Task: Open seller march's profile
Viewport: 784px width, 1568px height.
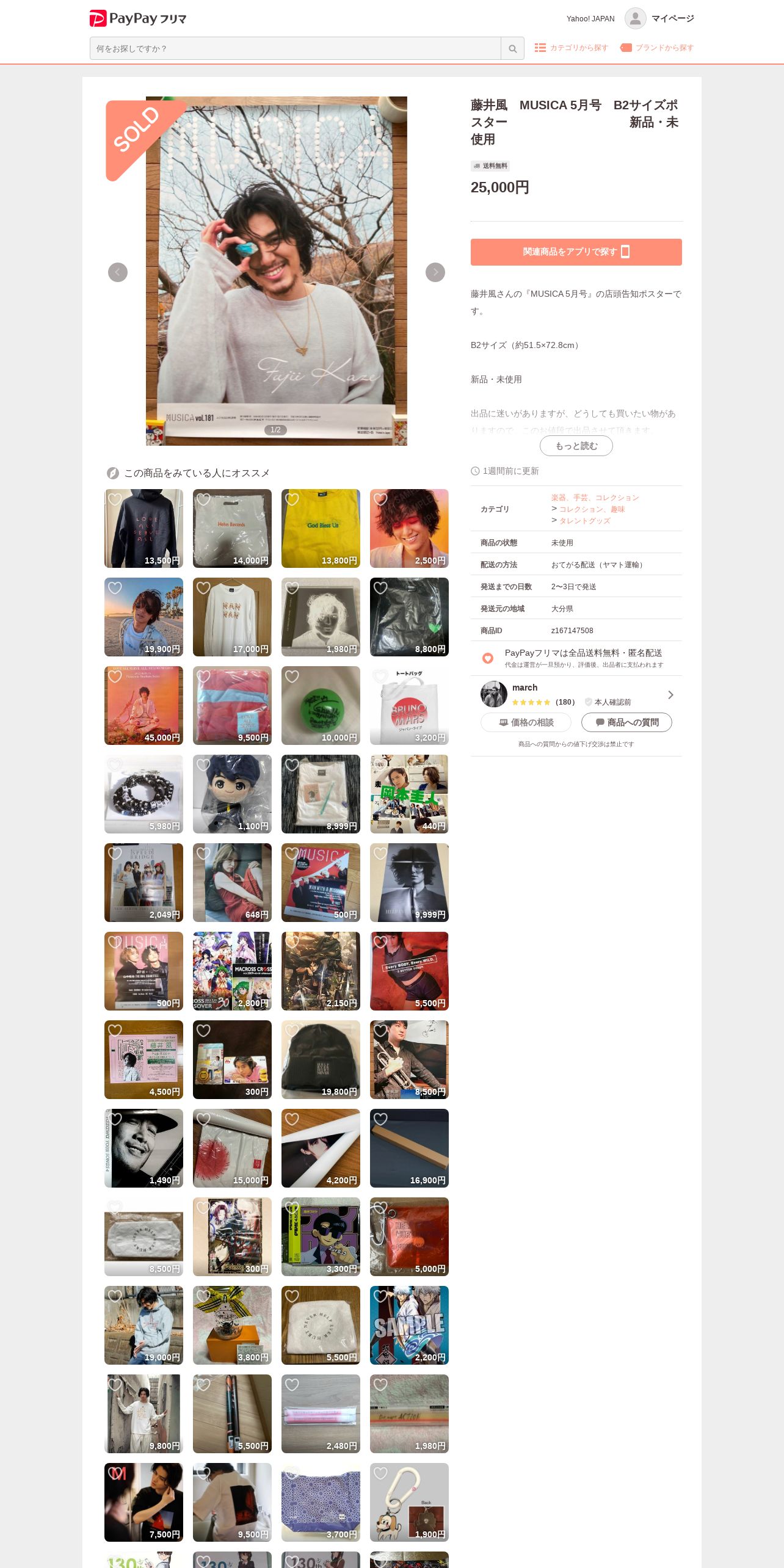Action: (576, 695)
